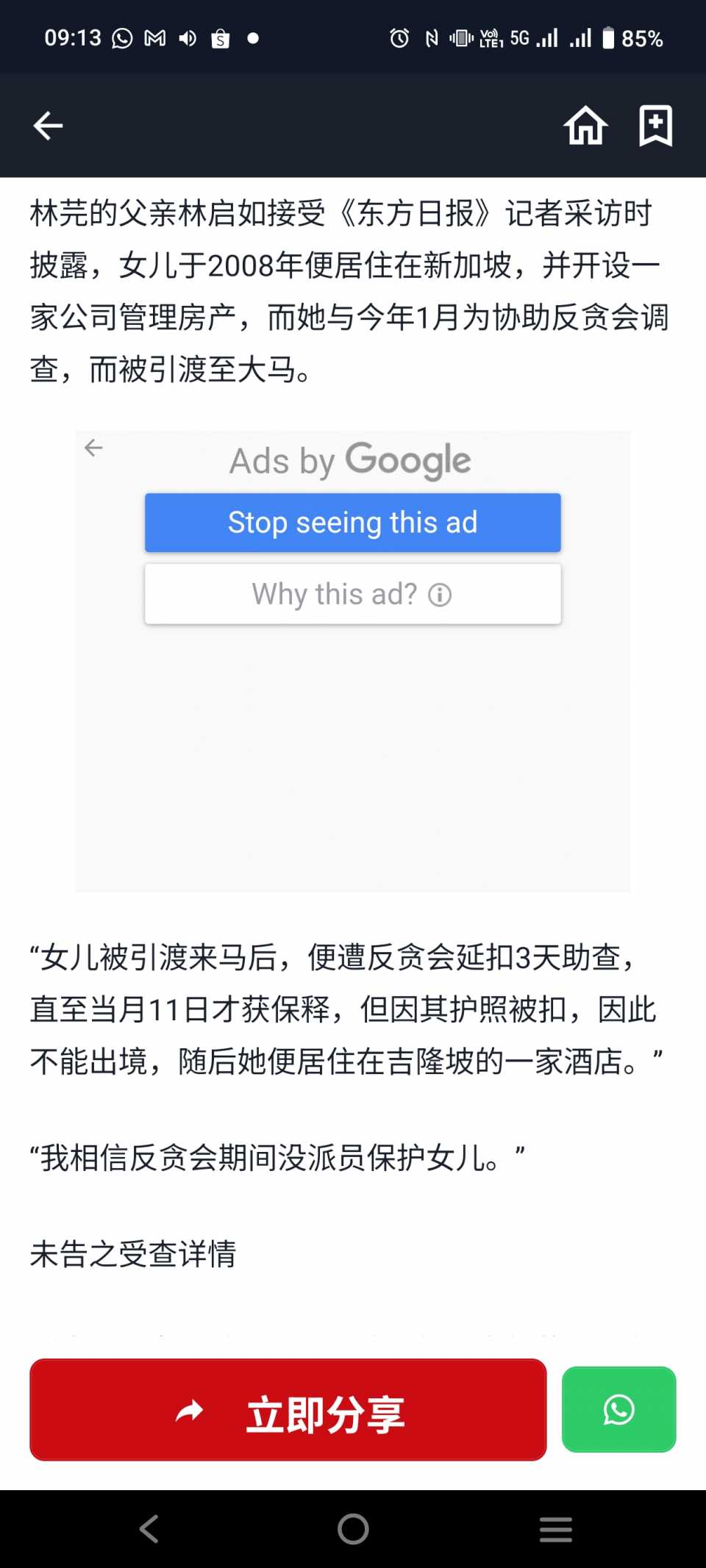Open Why this ad? info
Image resolution: width=706 pixels, height=1568 pixels.
coord(353,594)
